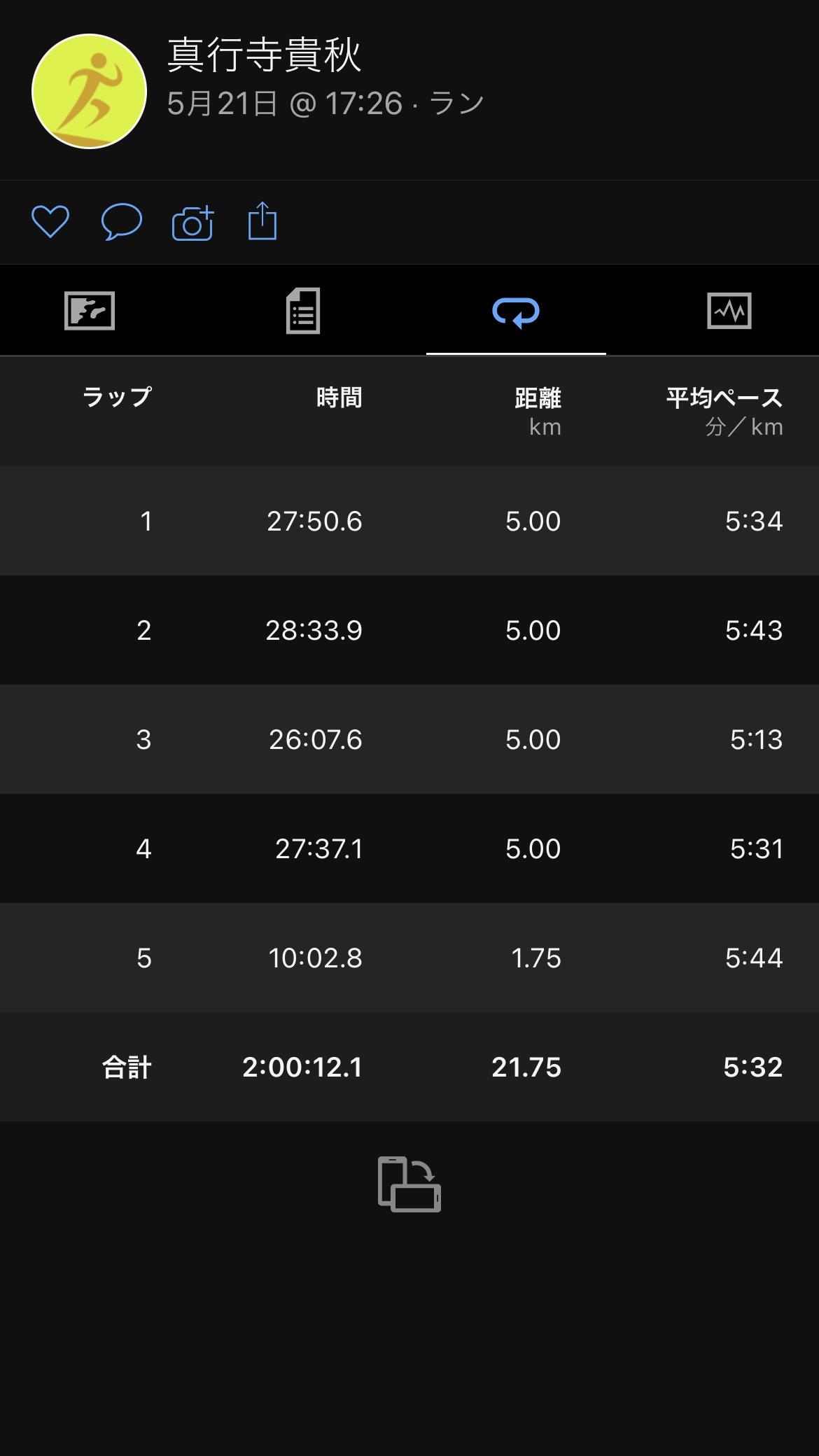The height and width of the screenshot is (1456, 819).
Task: Switch to the overview map tab
Action: pyautogui.click(x=90, y=311)
